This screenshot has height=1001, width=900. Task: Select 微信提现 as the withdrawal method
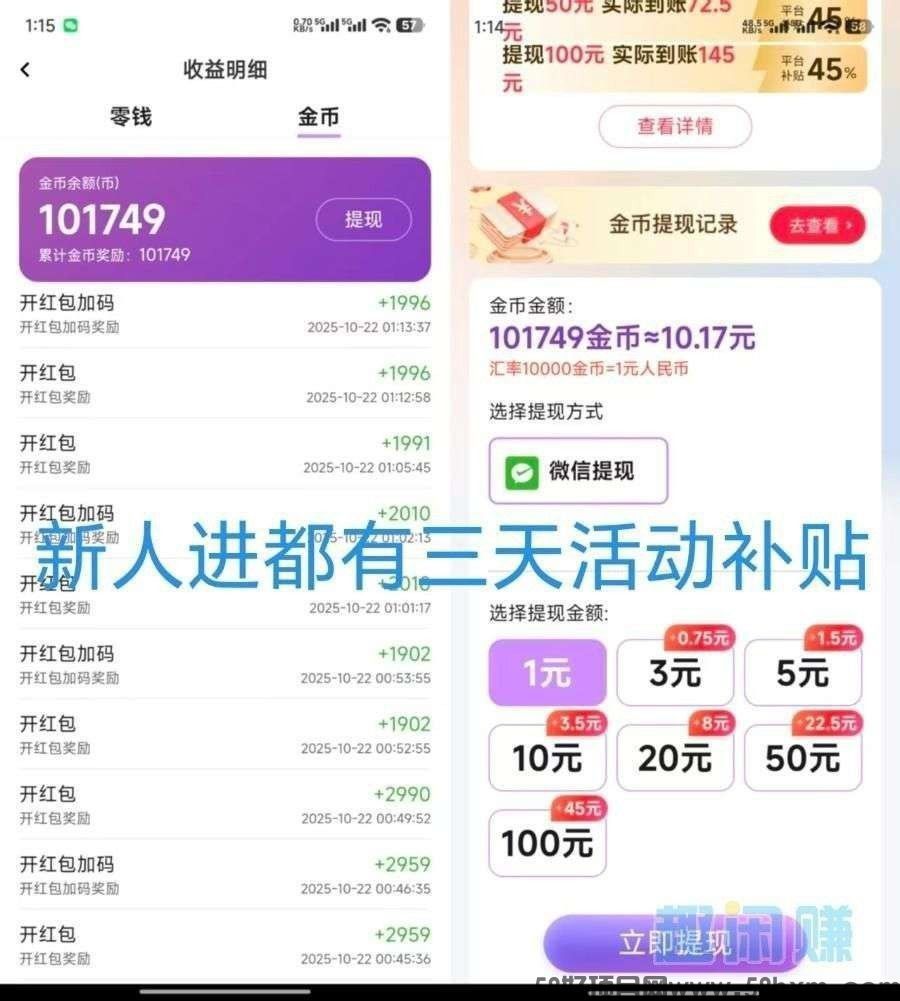tap(578, 471)
